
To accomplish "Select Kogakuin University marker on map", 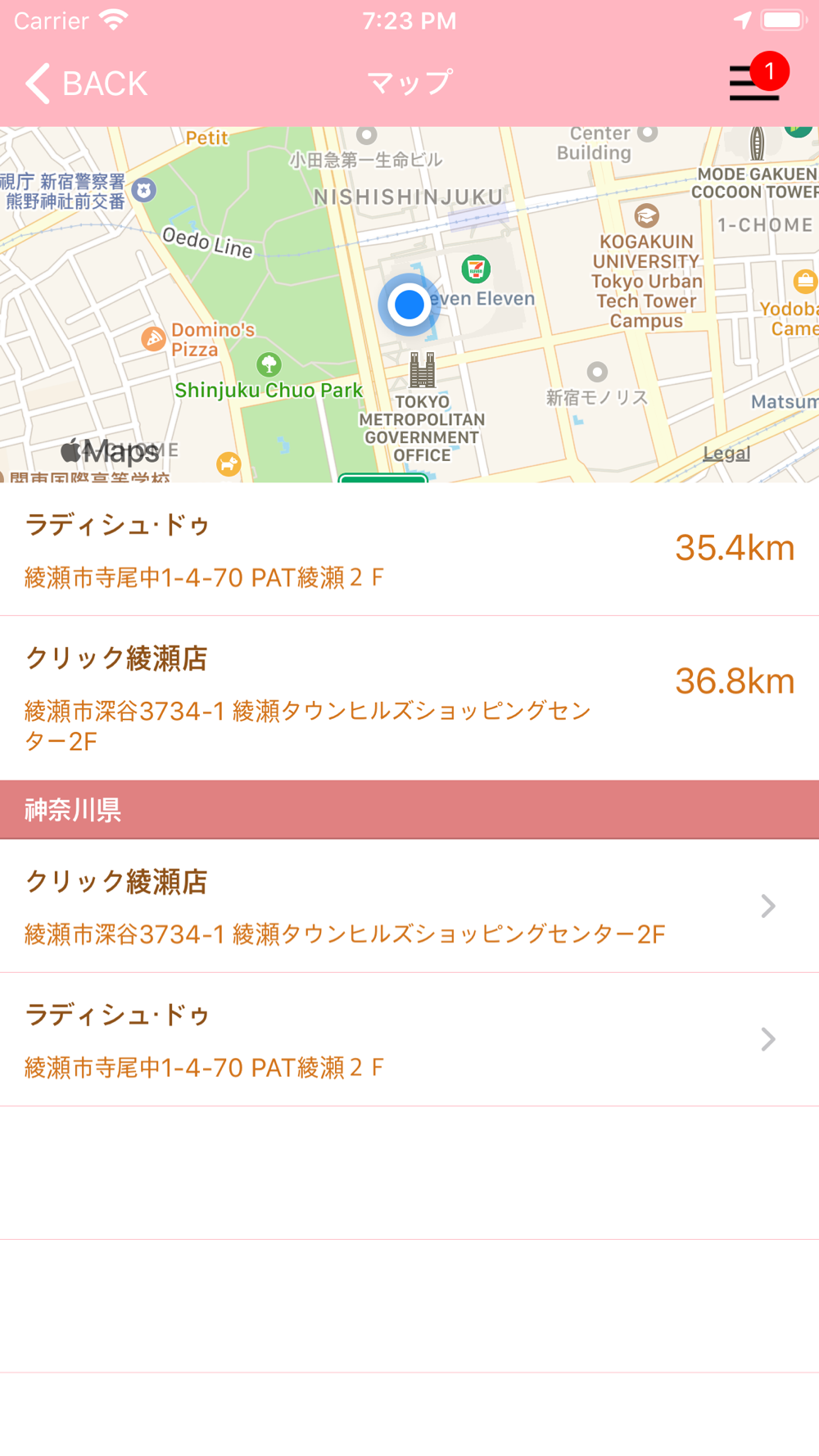I will (x=646, y=215).
